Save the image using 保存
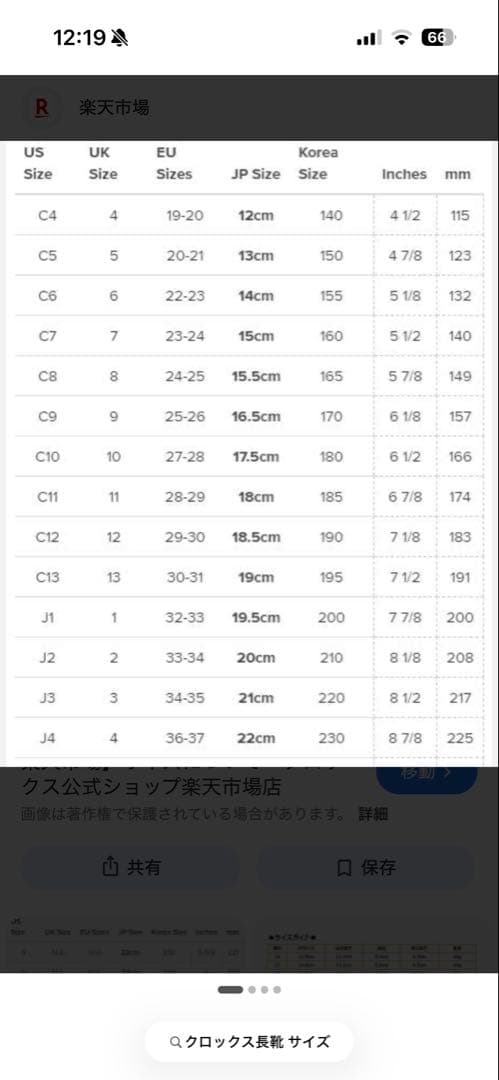This screenshot has width=499, height=1080. point(366,867)
